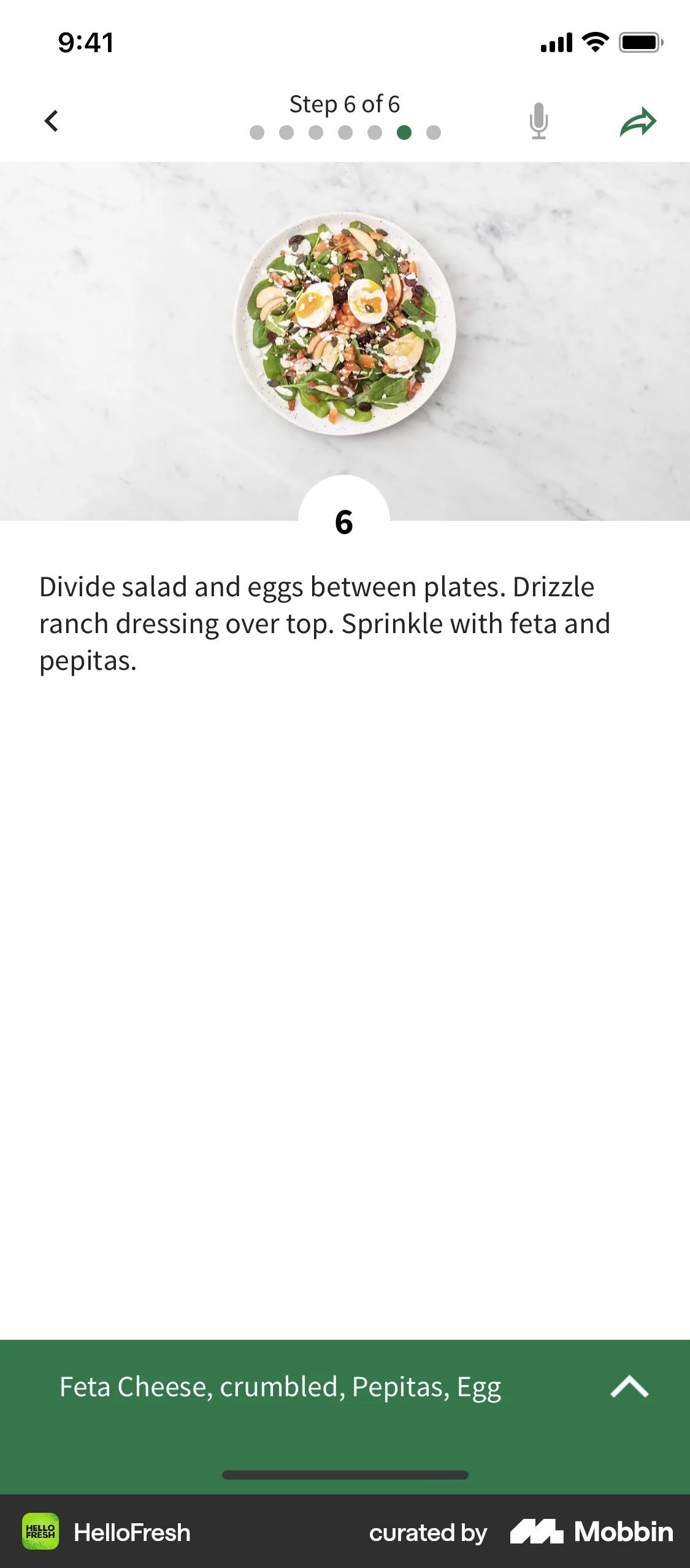Tap the fourth progress dot

click(x=345, y=131)
